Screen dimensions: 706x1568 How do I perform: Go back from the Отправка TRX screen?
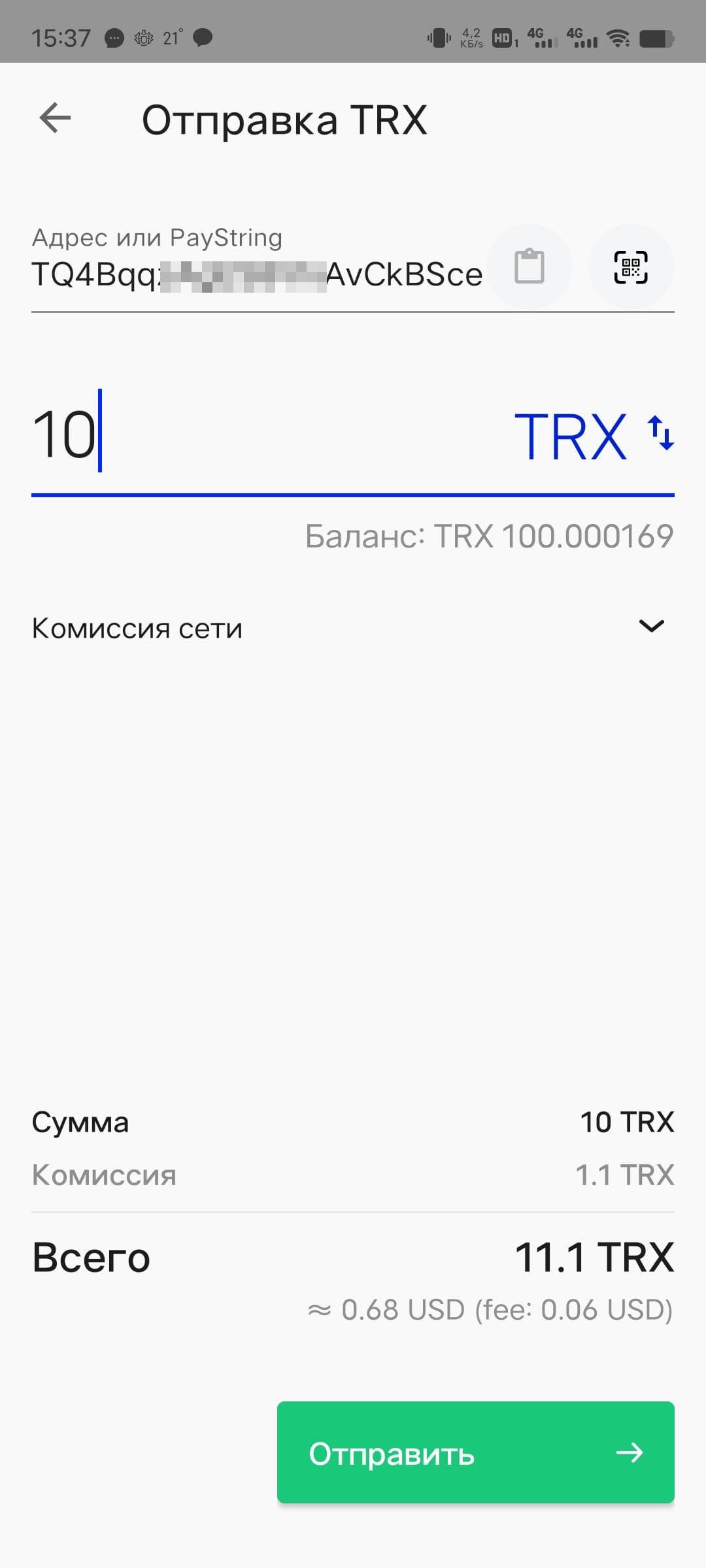[x=55, y=119]
